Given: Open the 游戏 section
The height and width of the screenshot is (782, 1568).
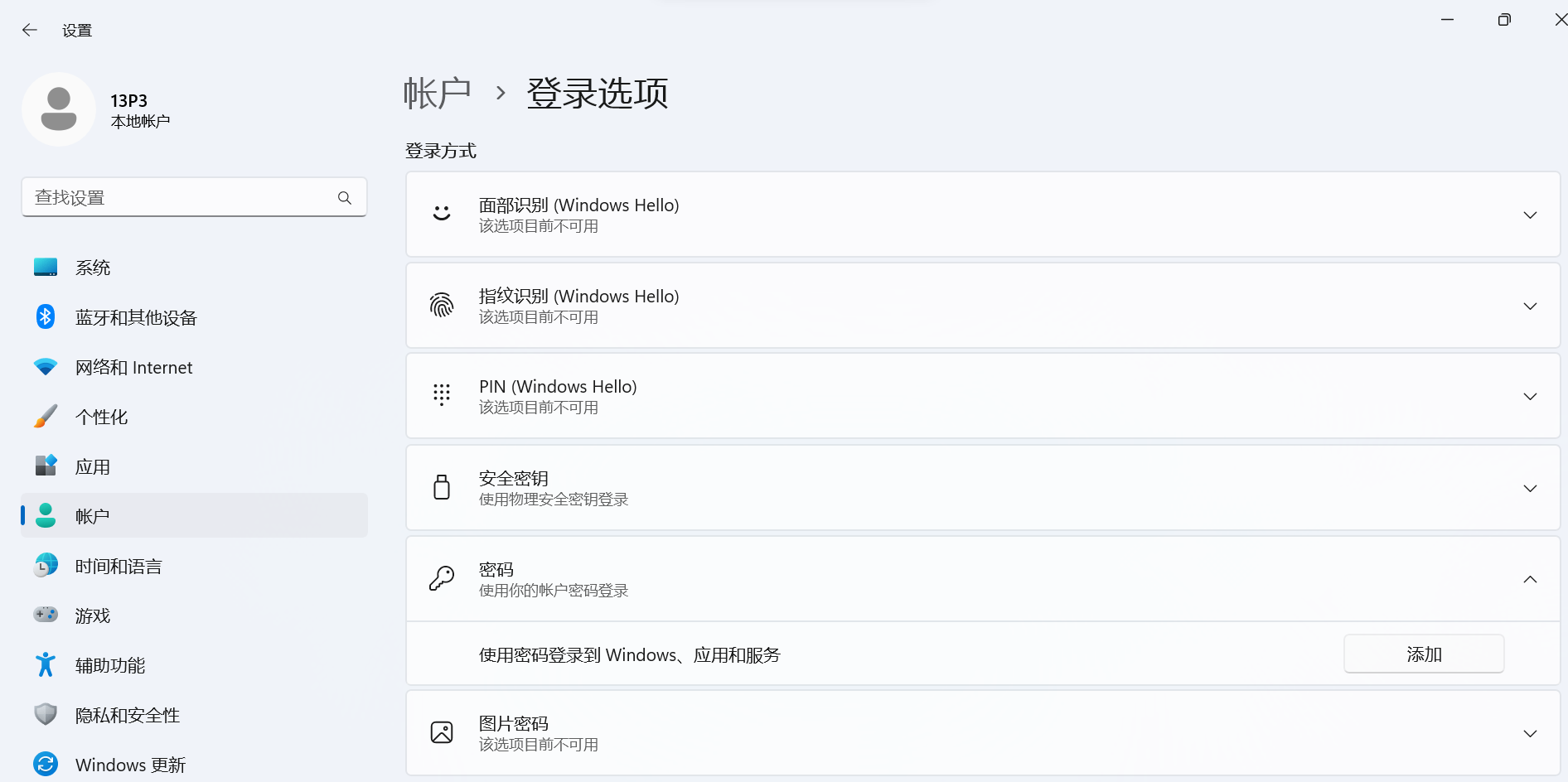Looking at the screenshot, I should [93, 615].
